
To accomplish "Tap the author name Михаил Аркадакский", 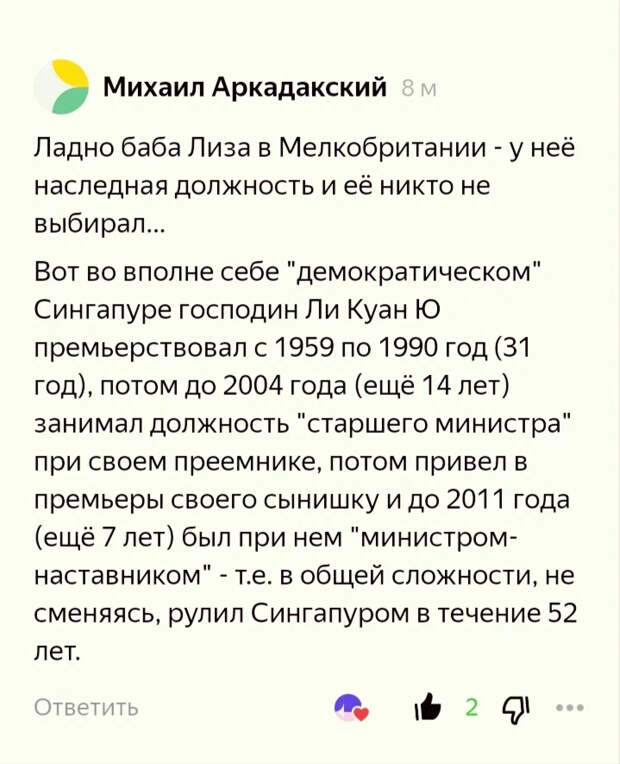I will click(x=245, y=88).
